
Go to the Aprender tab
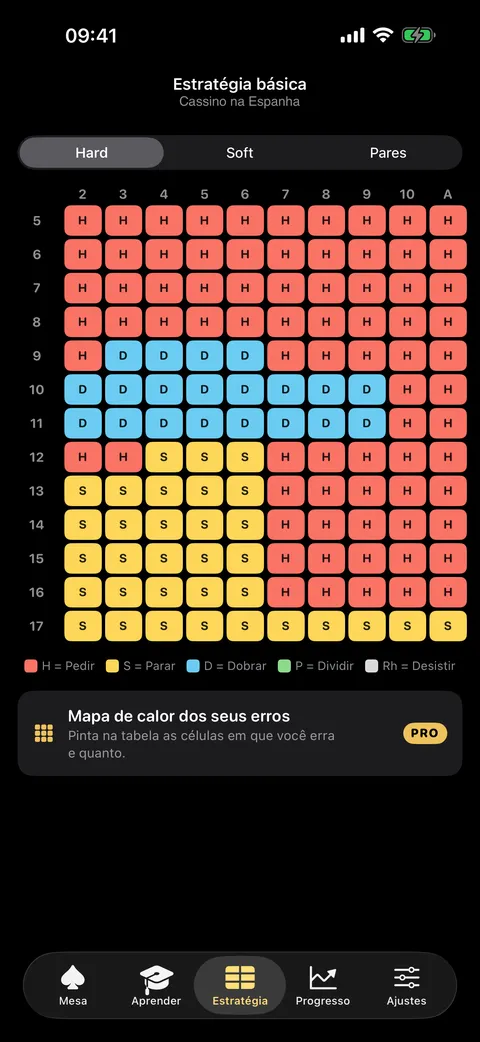point(156,986)
